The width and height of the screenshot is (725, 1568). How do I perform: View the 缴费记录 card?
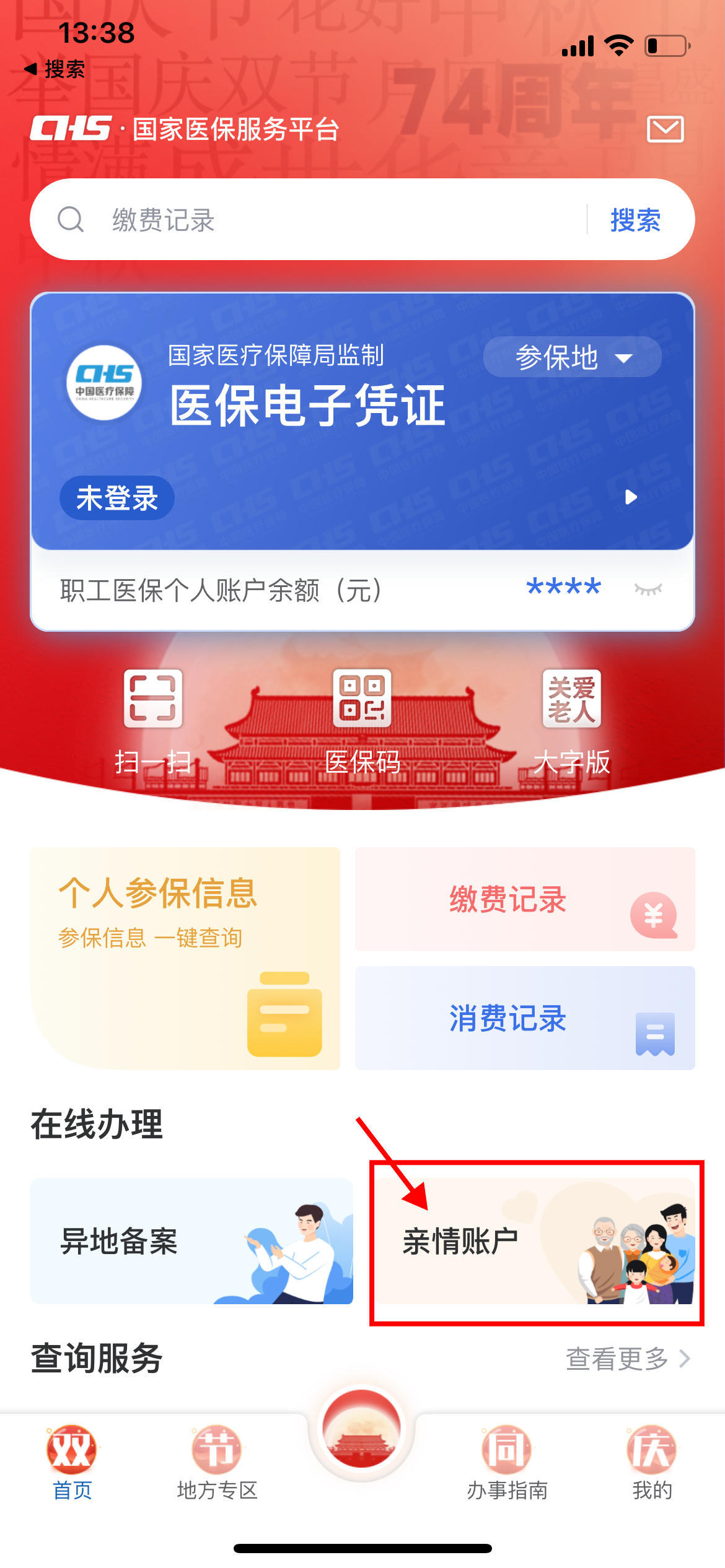coord(524,899)
